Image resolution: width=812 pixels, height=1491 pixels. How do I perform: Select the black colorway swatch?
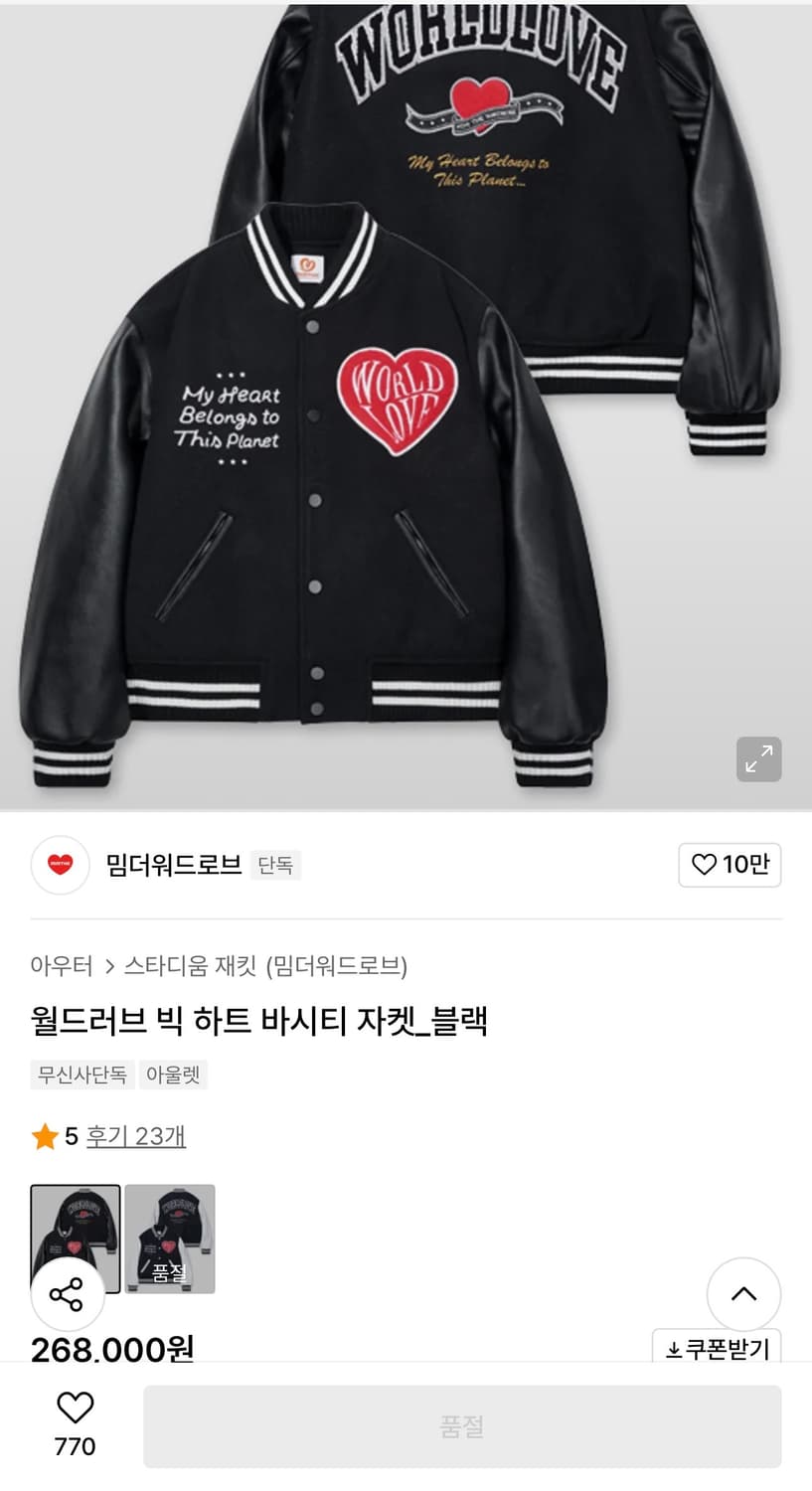click(x=76, y=1238)
